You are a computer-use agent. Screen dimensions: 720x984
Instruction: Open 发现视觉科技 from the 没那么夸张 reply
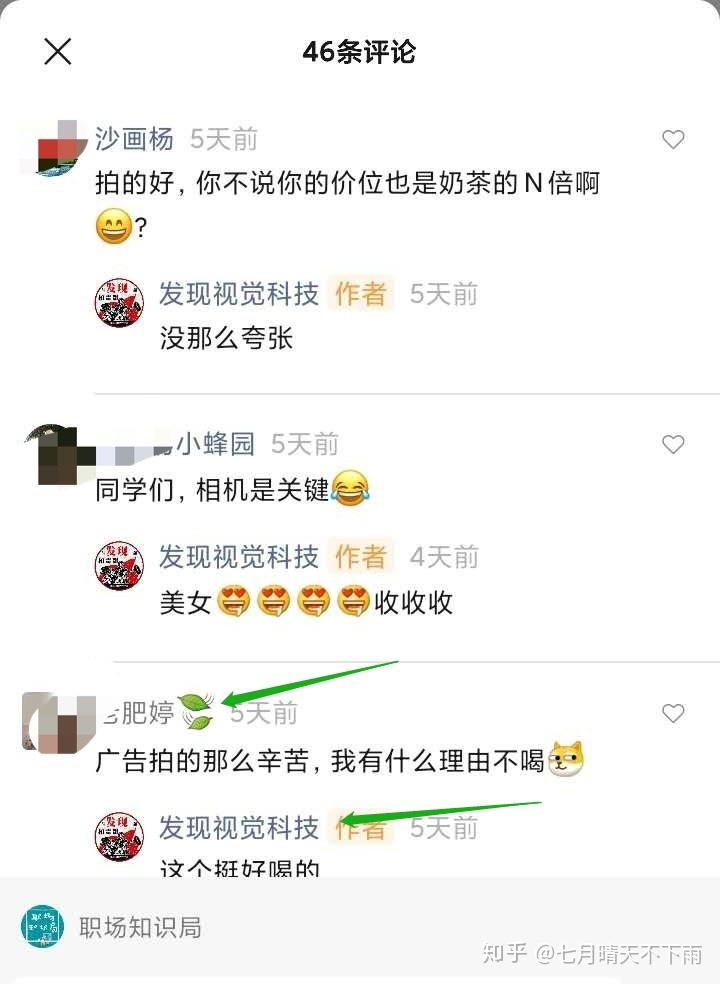pos(239,294)
